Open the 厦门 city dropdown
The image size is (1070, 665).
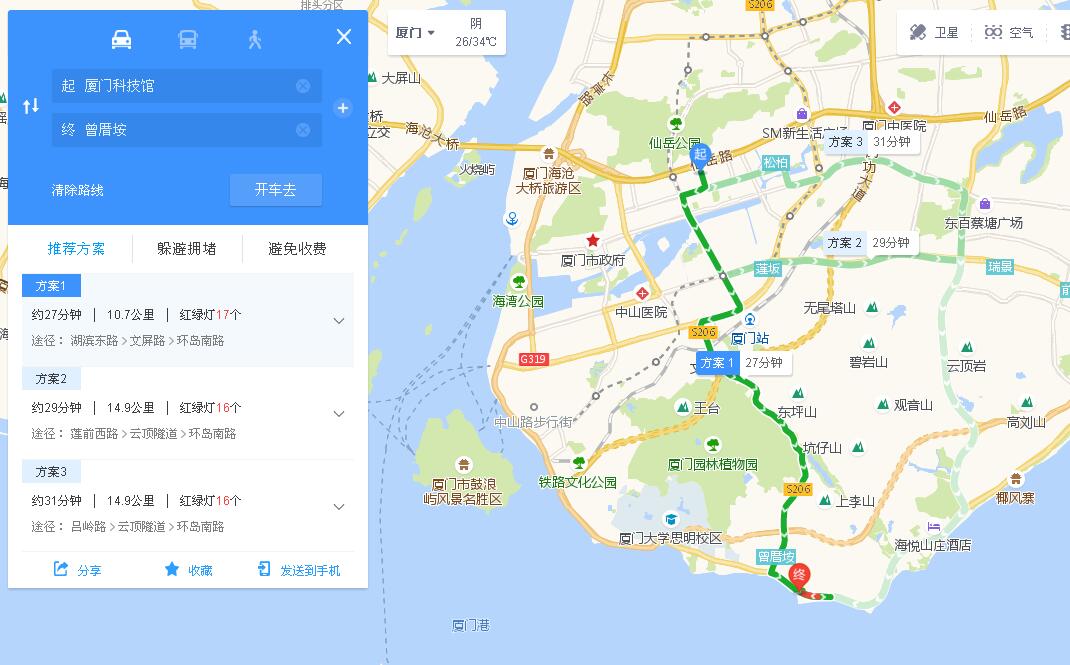point(416,33)
